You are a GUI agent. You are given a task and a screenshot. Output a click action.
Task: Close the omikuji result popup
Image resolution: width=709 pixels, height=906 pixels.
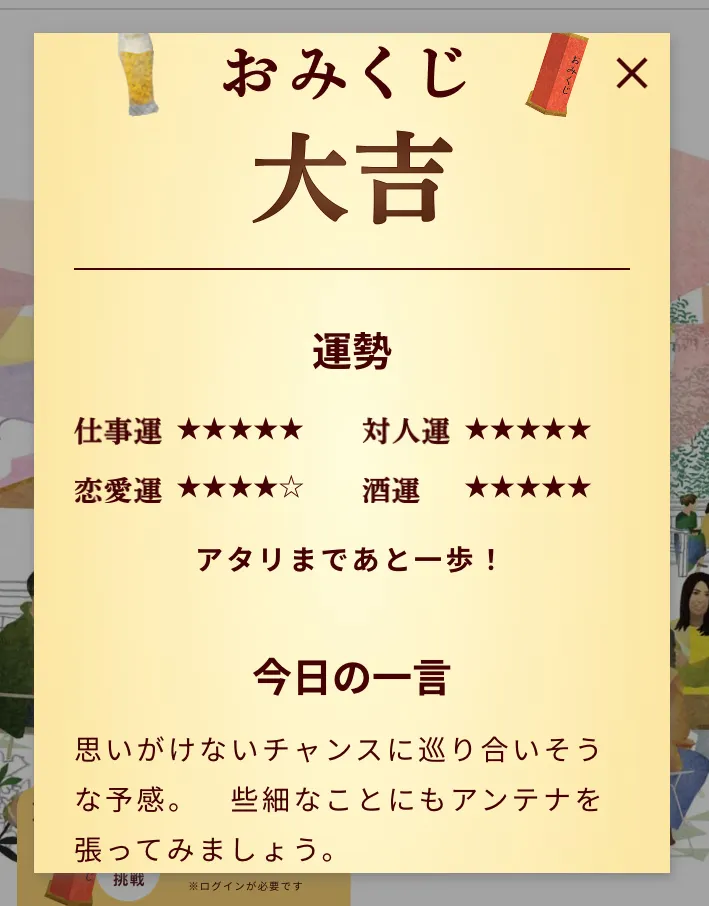632,73
